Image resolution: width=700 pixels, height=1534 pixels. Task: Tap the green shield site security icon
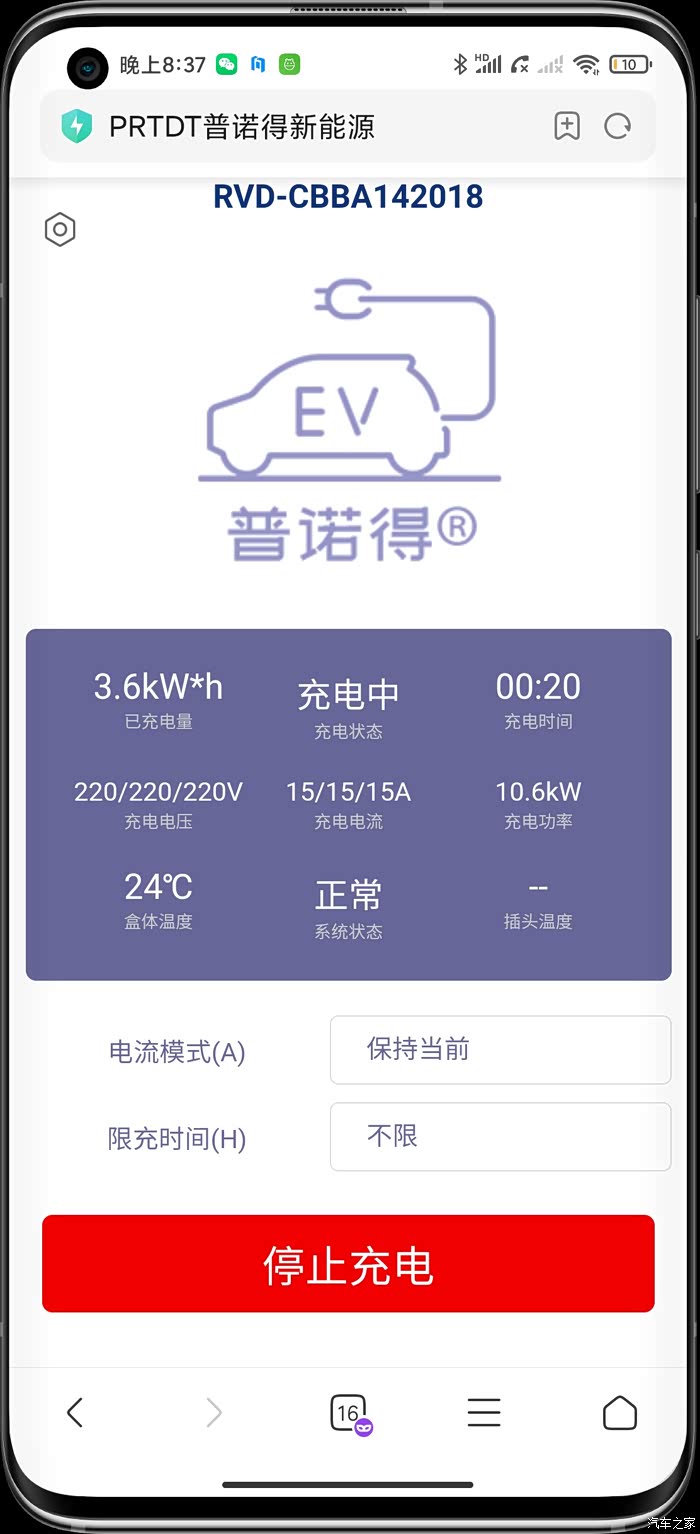76,127
